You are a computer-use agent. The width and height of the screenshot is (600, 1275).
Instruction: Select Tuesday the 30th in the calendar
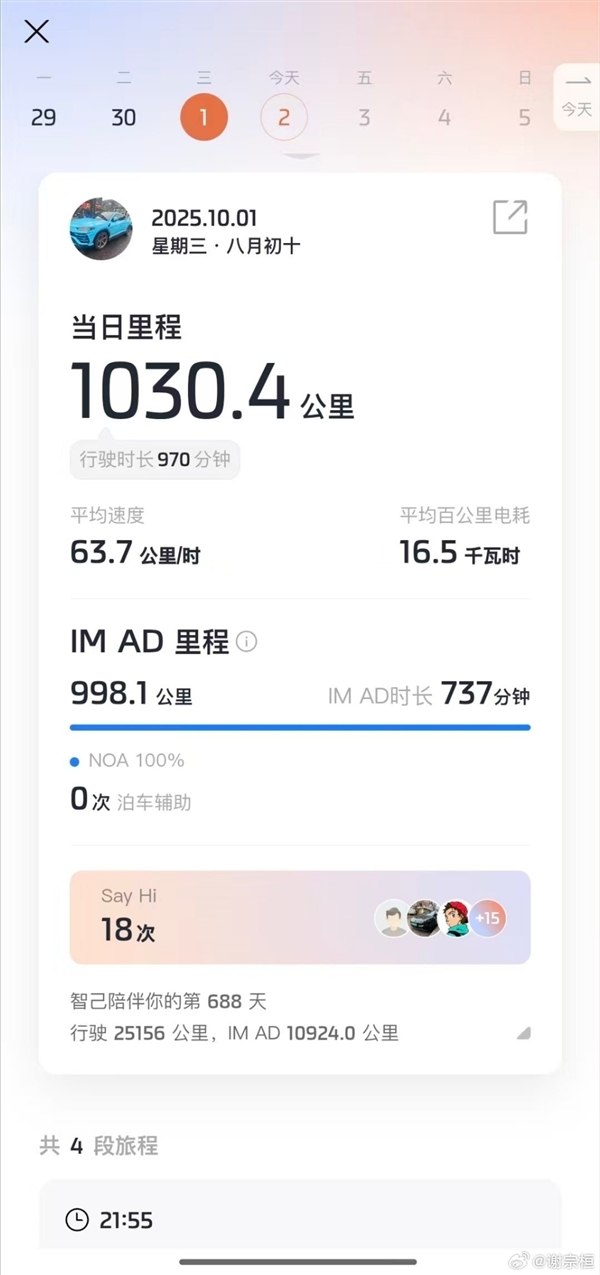click(x=124, y=117)
